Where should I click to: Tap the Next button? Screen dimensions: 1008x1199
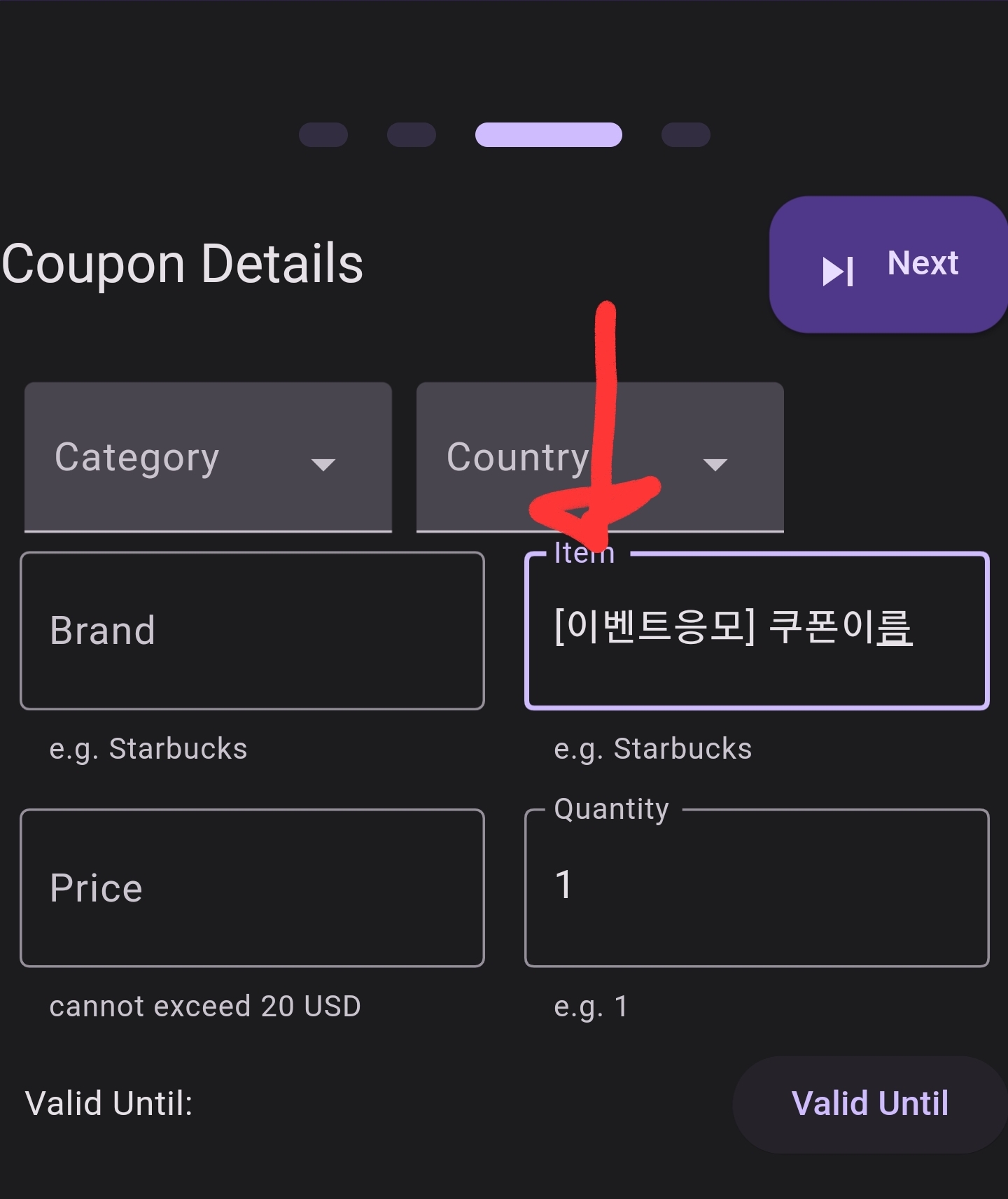pos(889,265)
